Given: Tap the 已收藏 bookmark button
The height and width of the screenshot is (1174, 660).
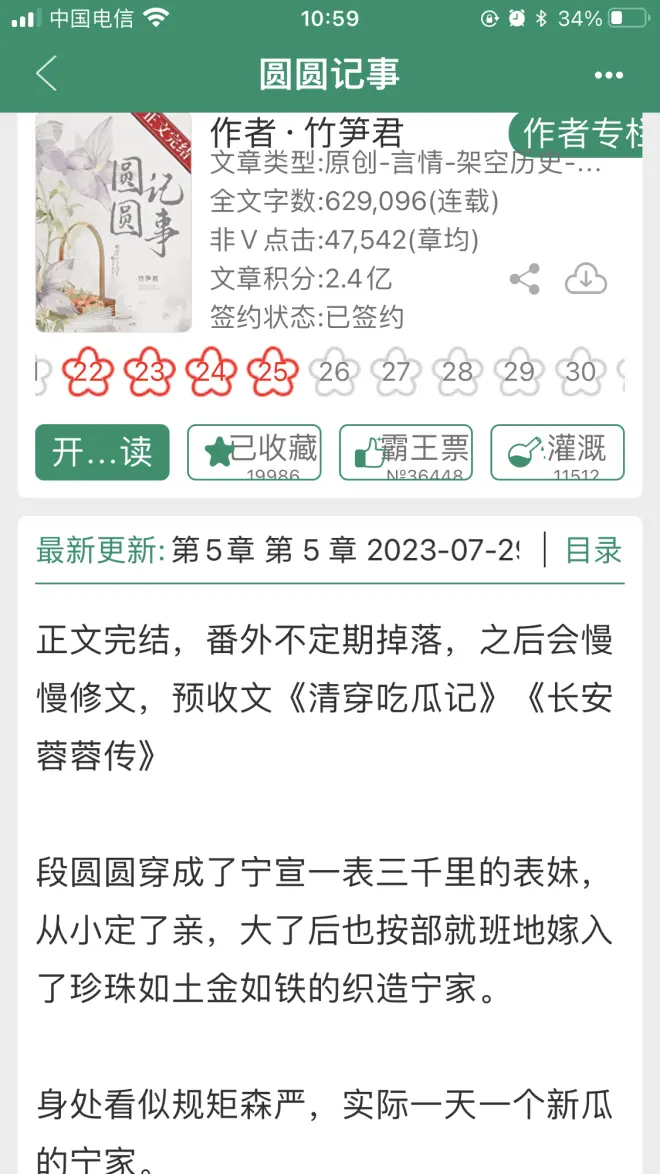Looking at the screenshot, I should tap(254, 452).
